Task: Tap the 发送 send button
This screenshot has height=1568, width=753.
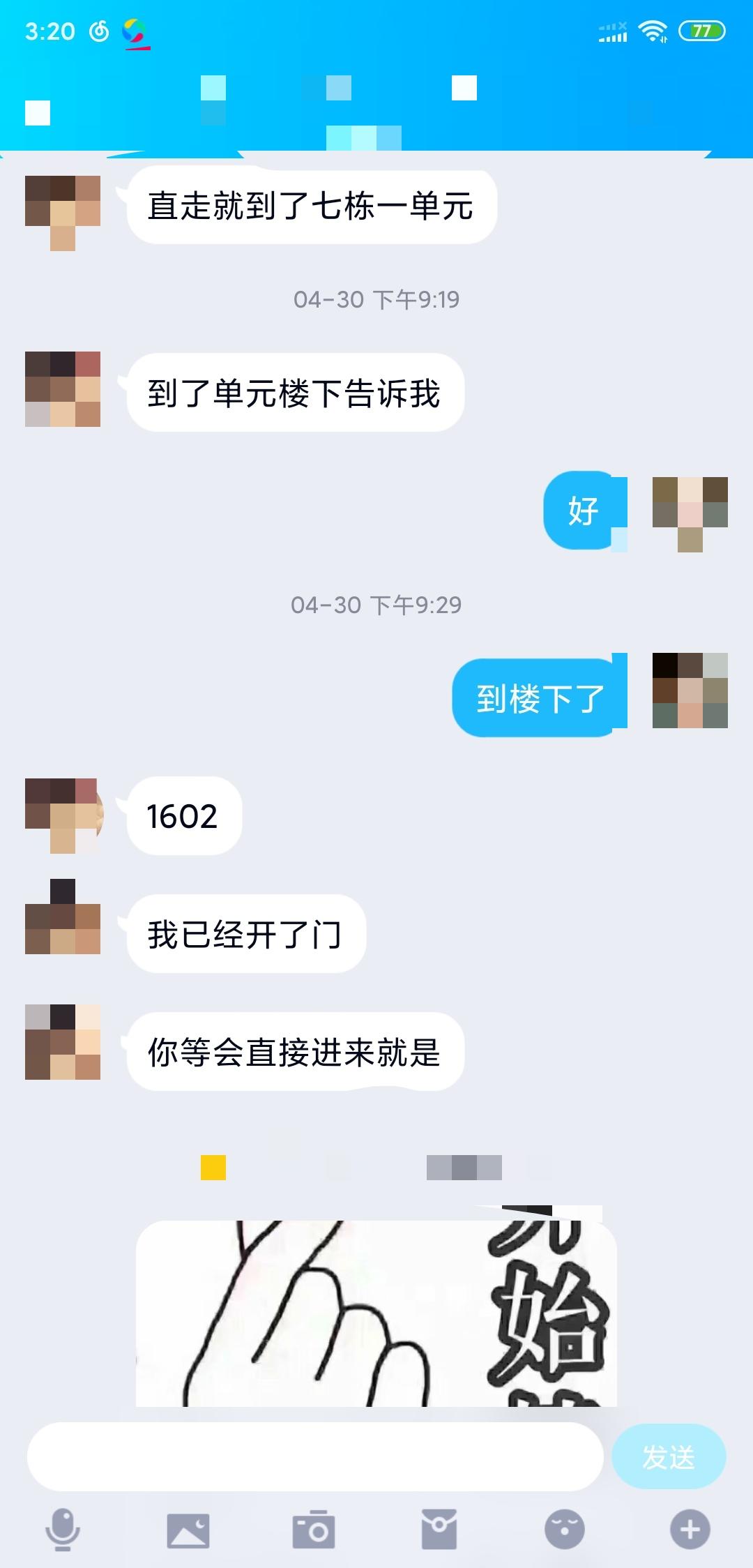Action: point(668,1457)
